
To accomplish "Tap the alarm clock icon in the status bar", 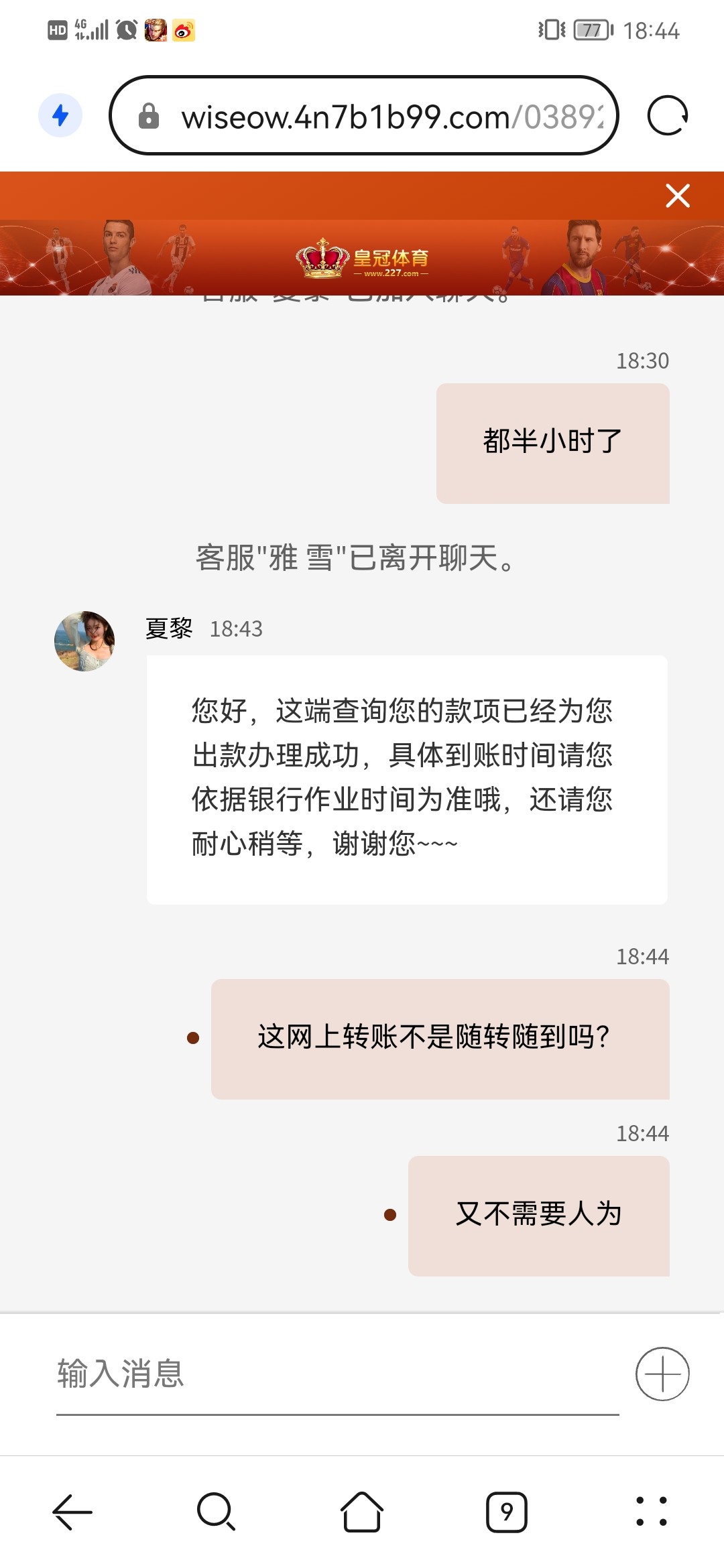I will (123, 29).
